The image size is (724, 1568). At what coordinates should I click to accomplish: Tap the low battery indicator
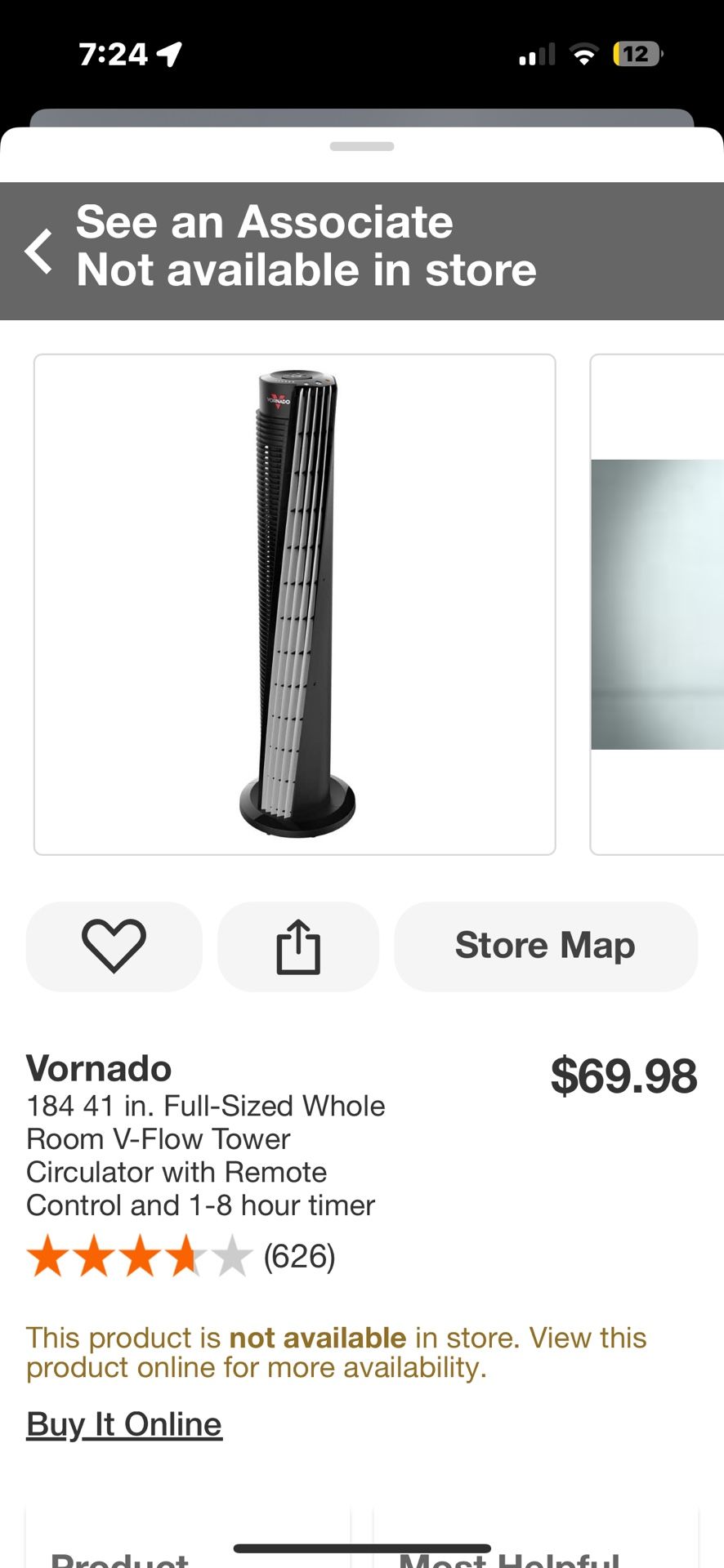coord(637,54)
